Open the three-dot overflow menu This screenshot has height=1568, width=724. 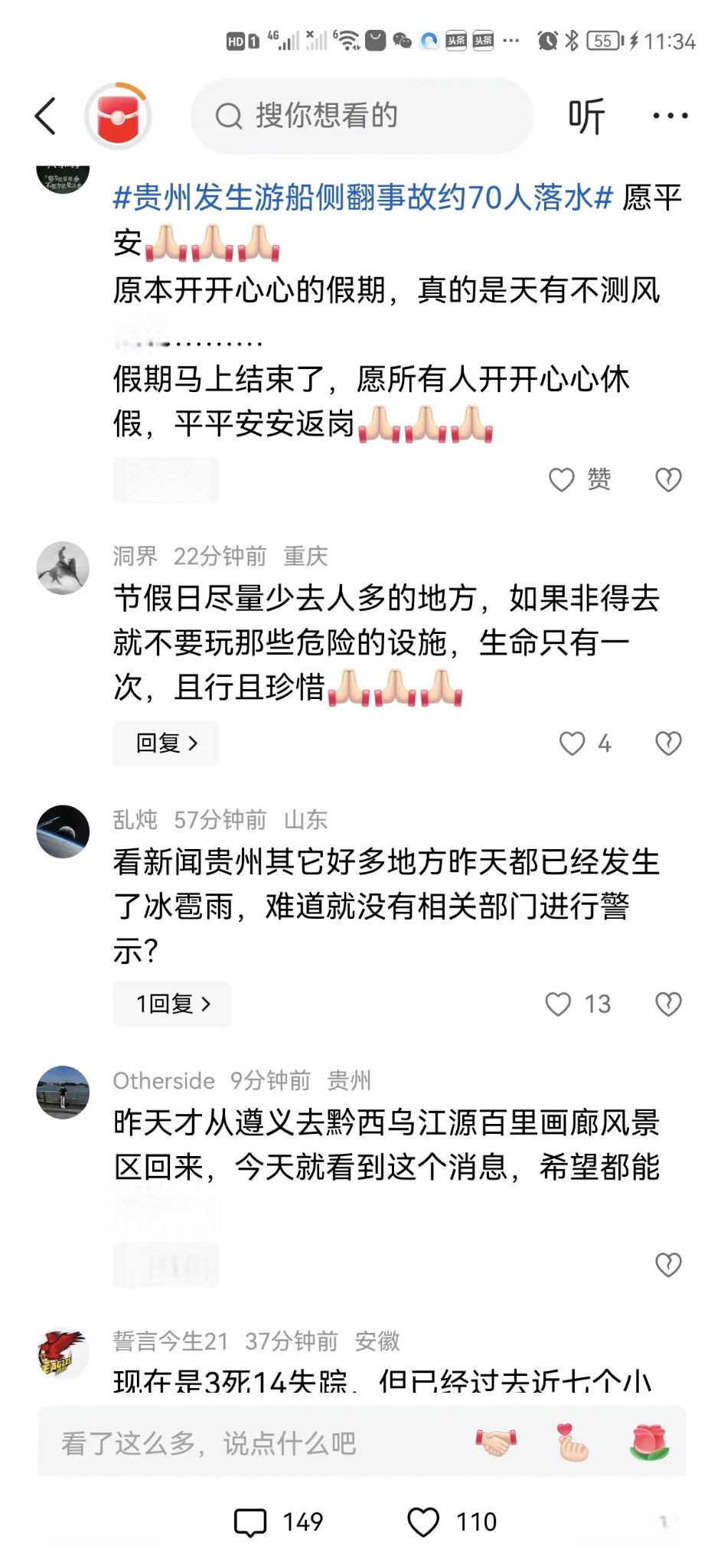[x=670, y=116]
